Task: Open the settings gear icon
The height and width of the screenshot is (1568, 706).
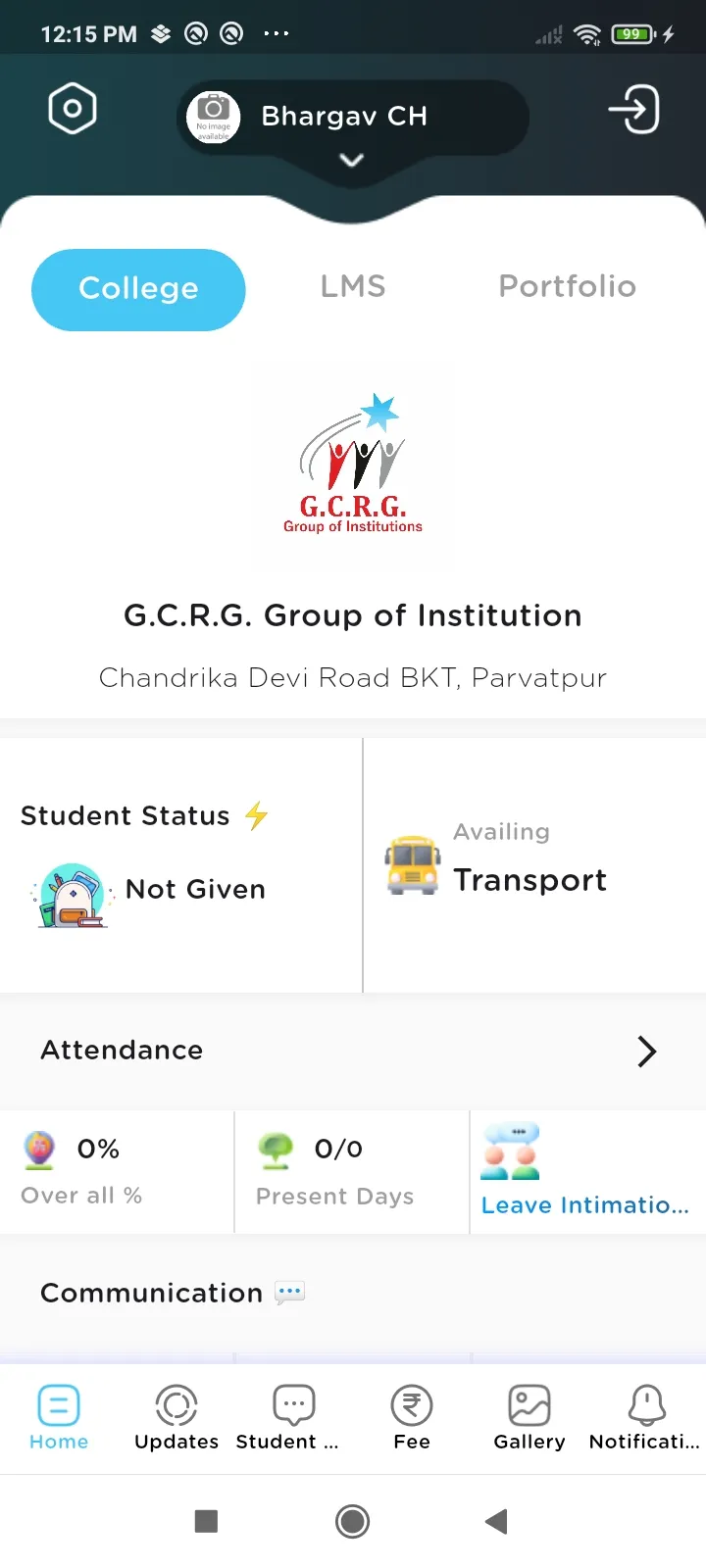Action: [73, 109]
